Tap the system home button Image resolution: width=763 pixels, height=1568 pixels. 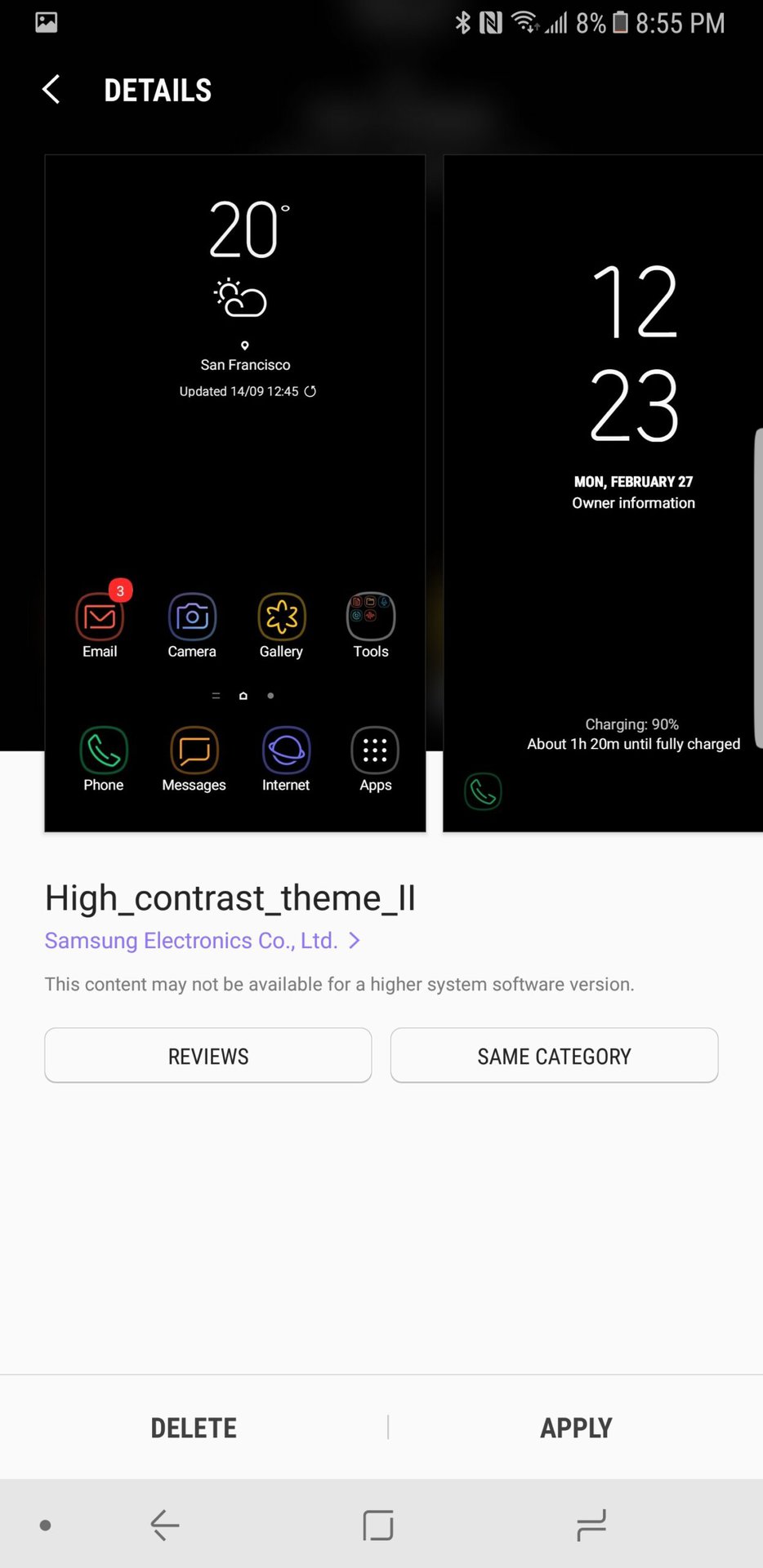click(x=378, y=1525)
